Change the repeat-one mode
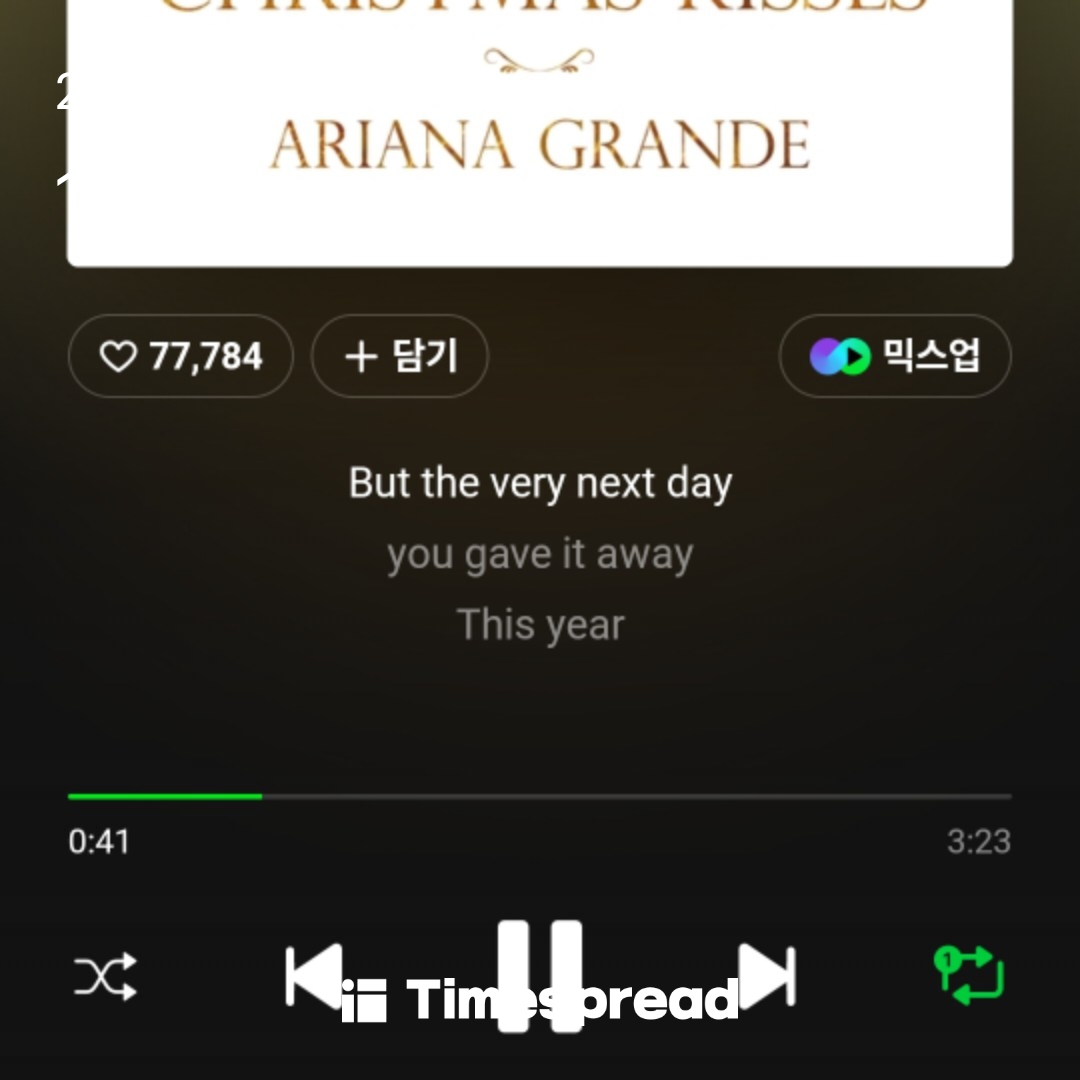The height and width of the screenshot is (1080, 1080). (x=968, y=975)
